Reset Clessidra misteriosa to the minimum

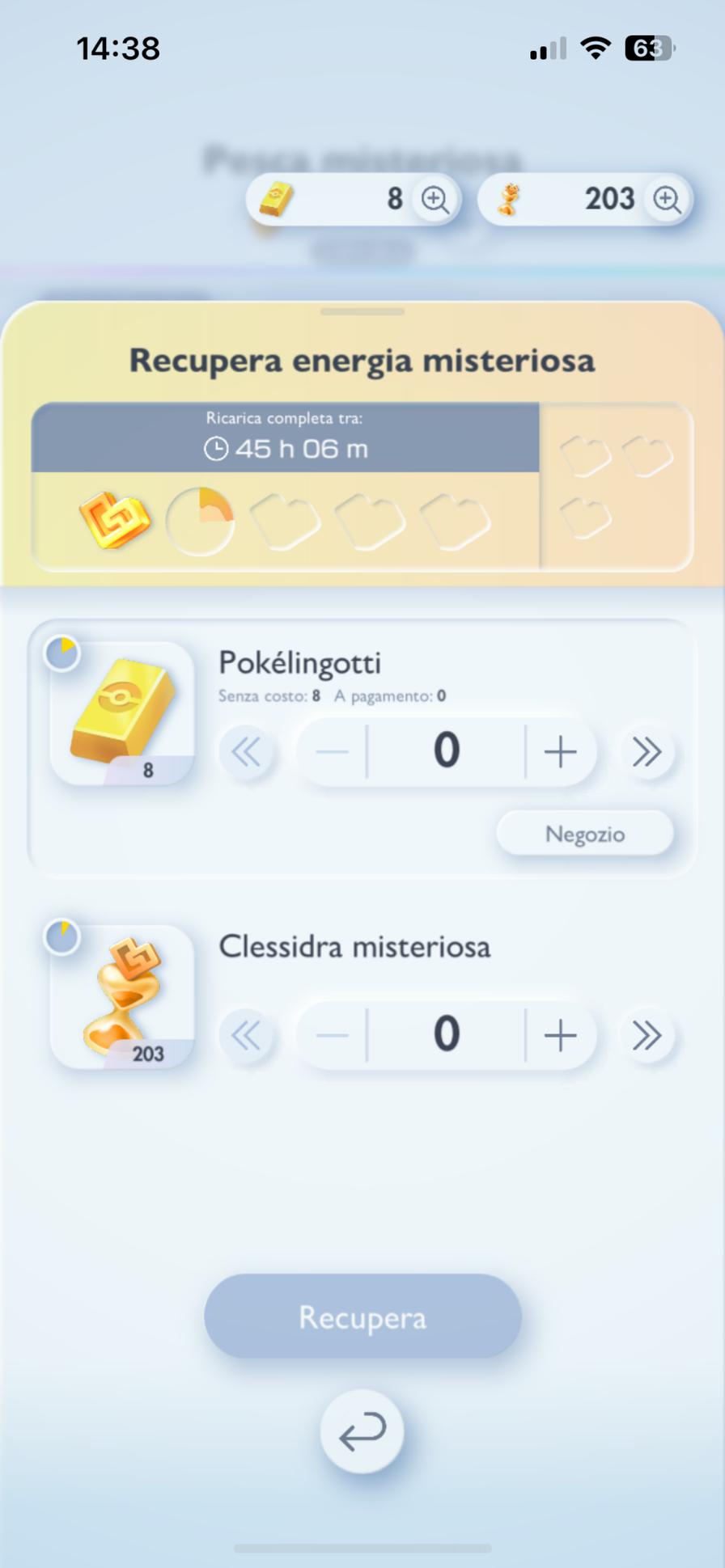(246, 1035)
